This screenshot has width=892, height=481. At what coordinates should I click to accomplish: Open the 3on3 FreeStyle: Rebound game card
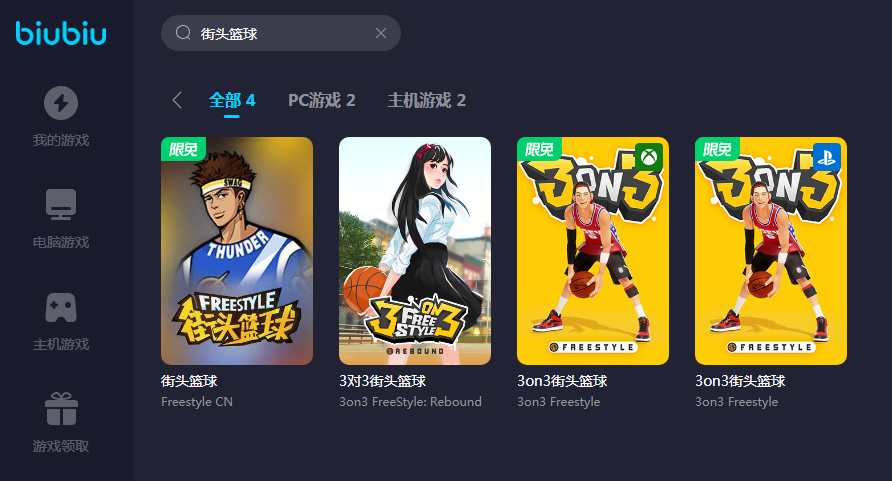(415, 251)
